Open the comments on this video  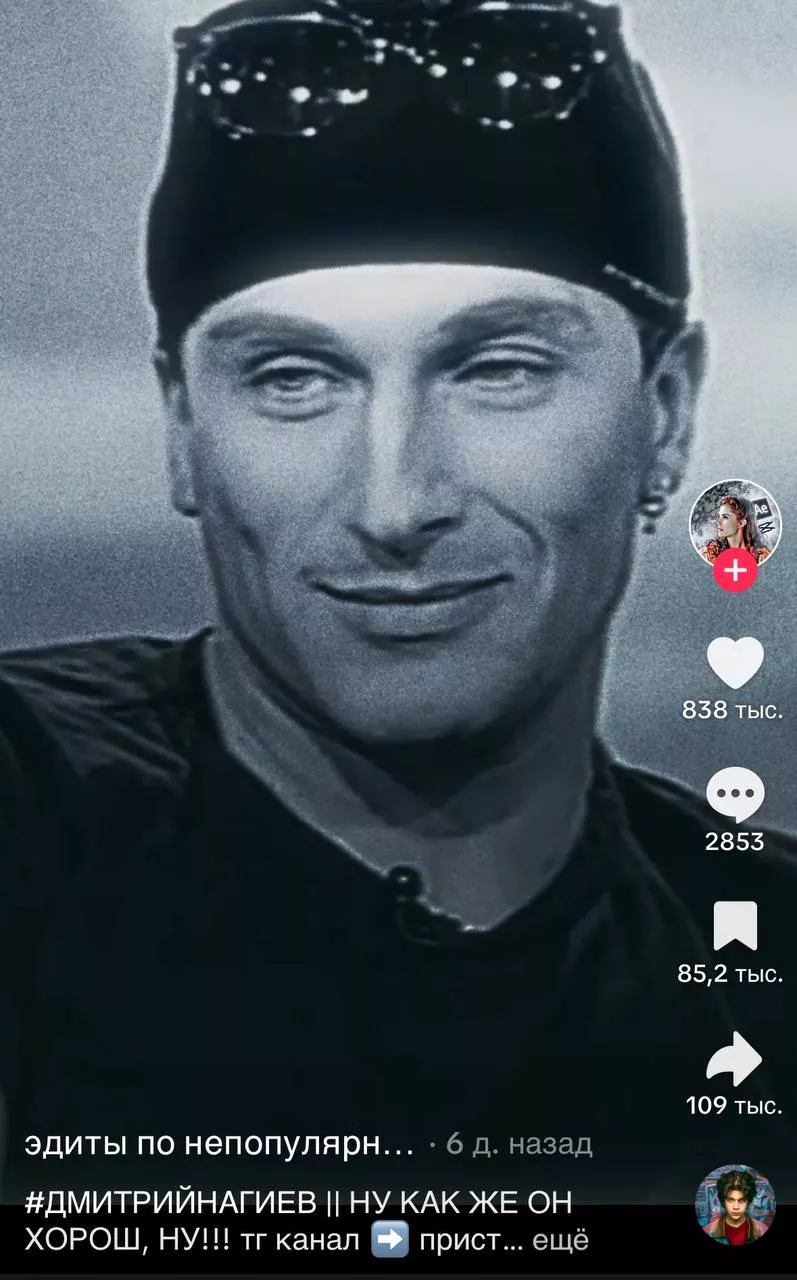[735, 796]
